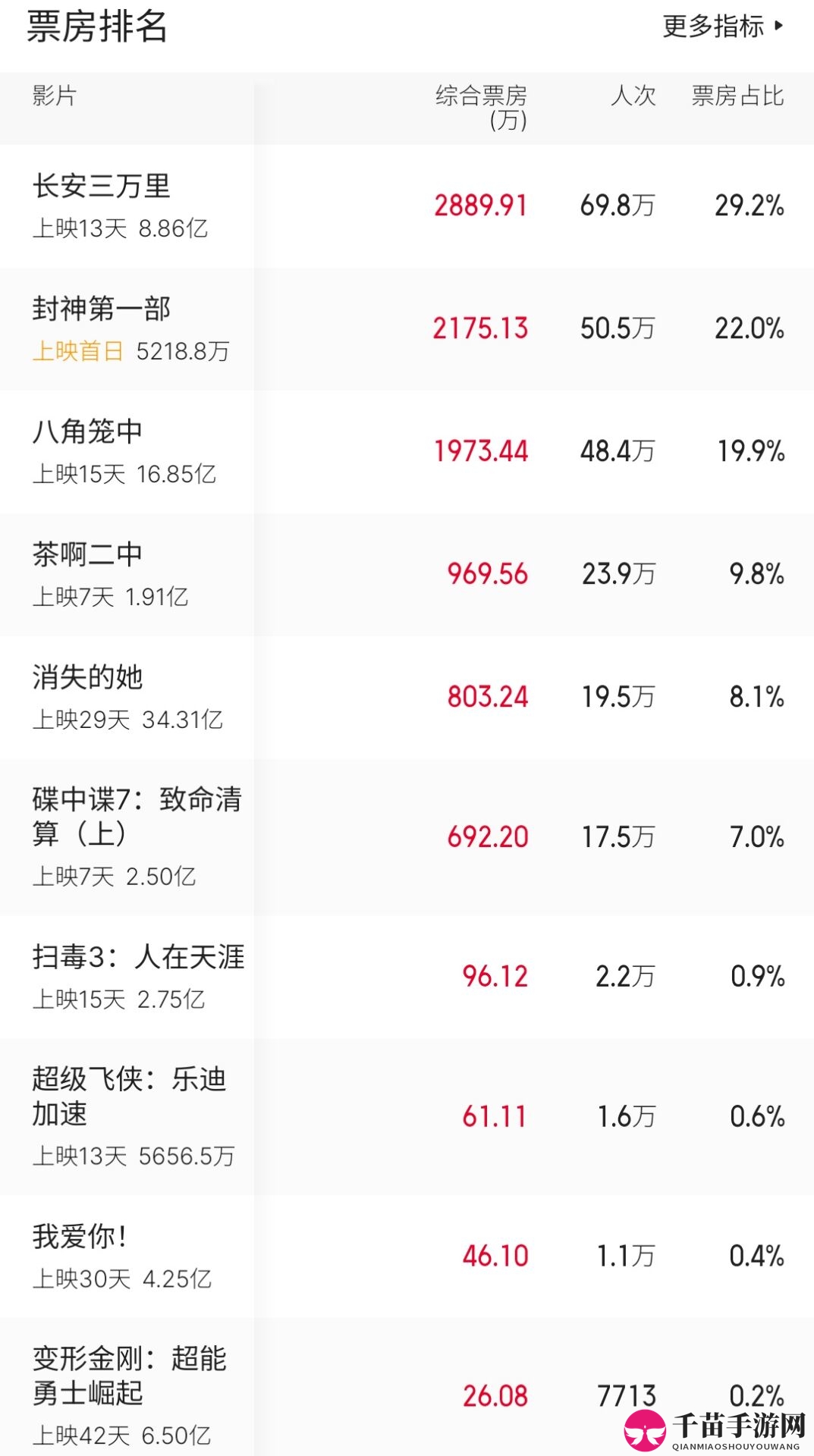814x1456 pixels.
Task: Open the 长安三万里 box office row
Action: click(407, 206)
